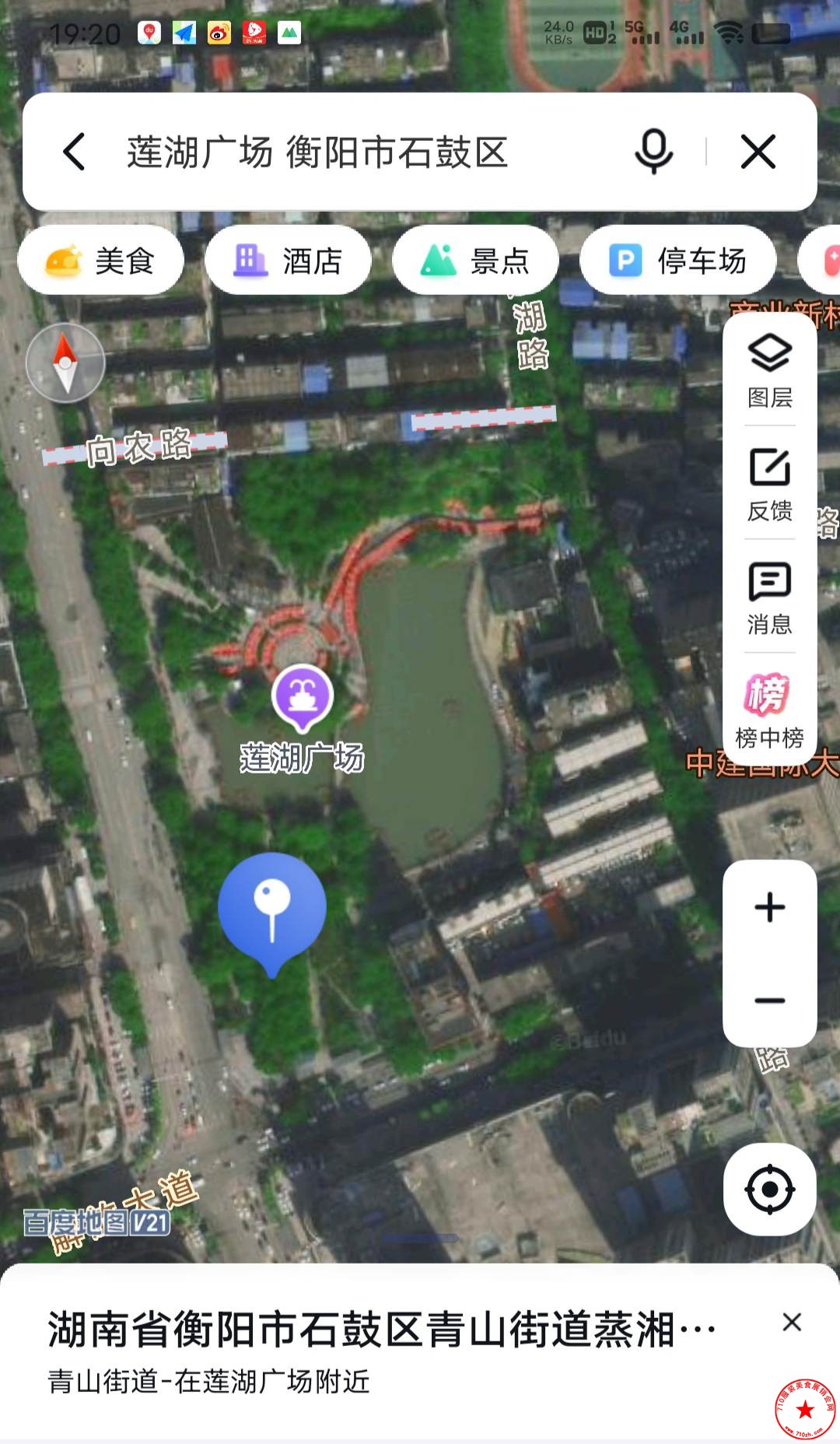This screenshot has height=1444, width=840.
Task: Go back from the search results
Action: pos(75,152)
